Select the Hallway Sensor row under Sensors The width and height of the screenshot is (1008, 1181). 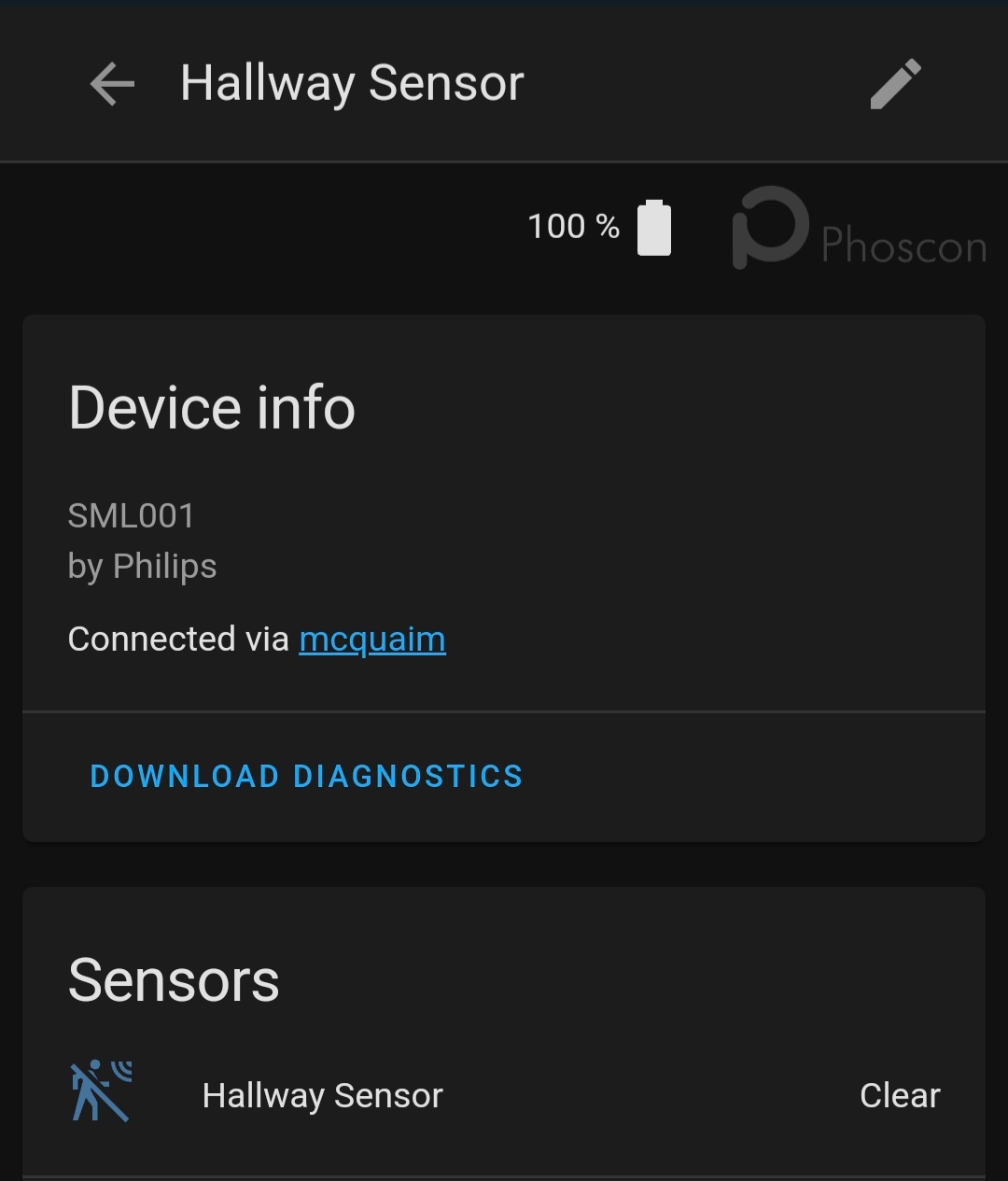(322, 1094)
